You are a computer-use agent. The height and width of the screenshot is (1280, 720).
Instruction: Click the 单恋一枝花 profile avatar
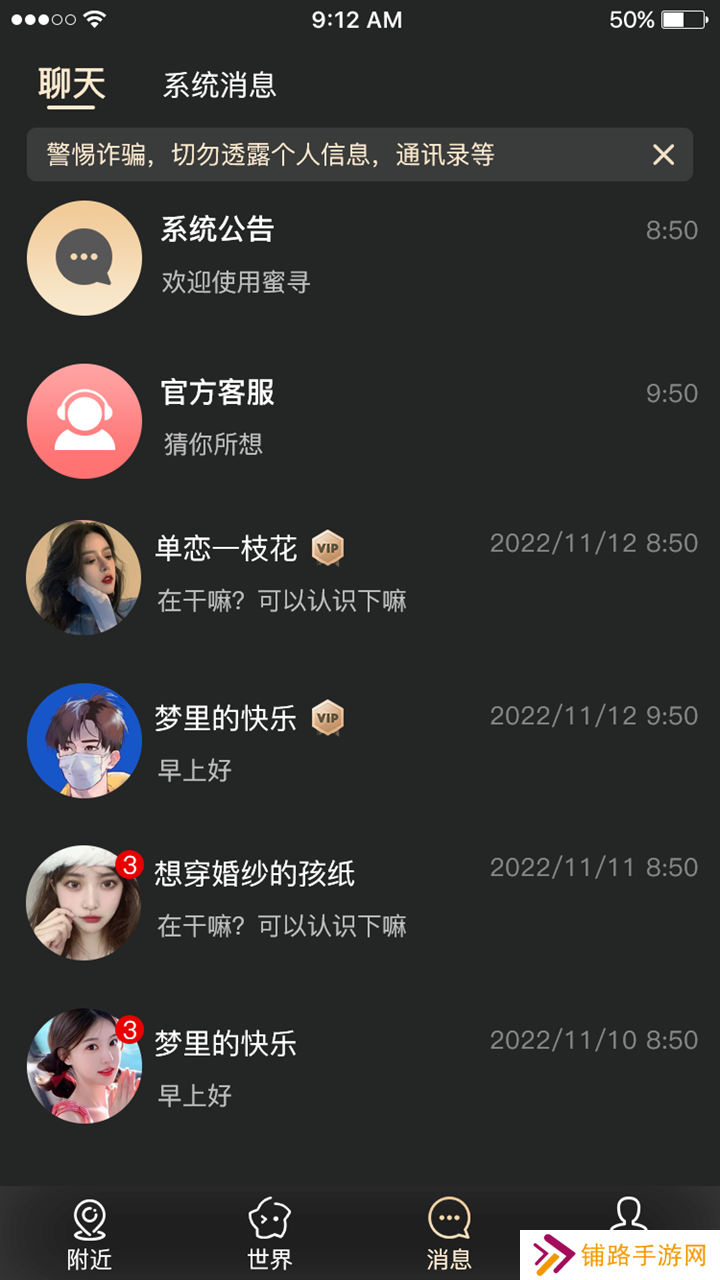click(85, 578)
